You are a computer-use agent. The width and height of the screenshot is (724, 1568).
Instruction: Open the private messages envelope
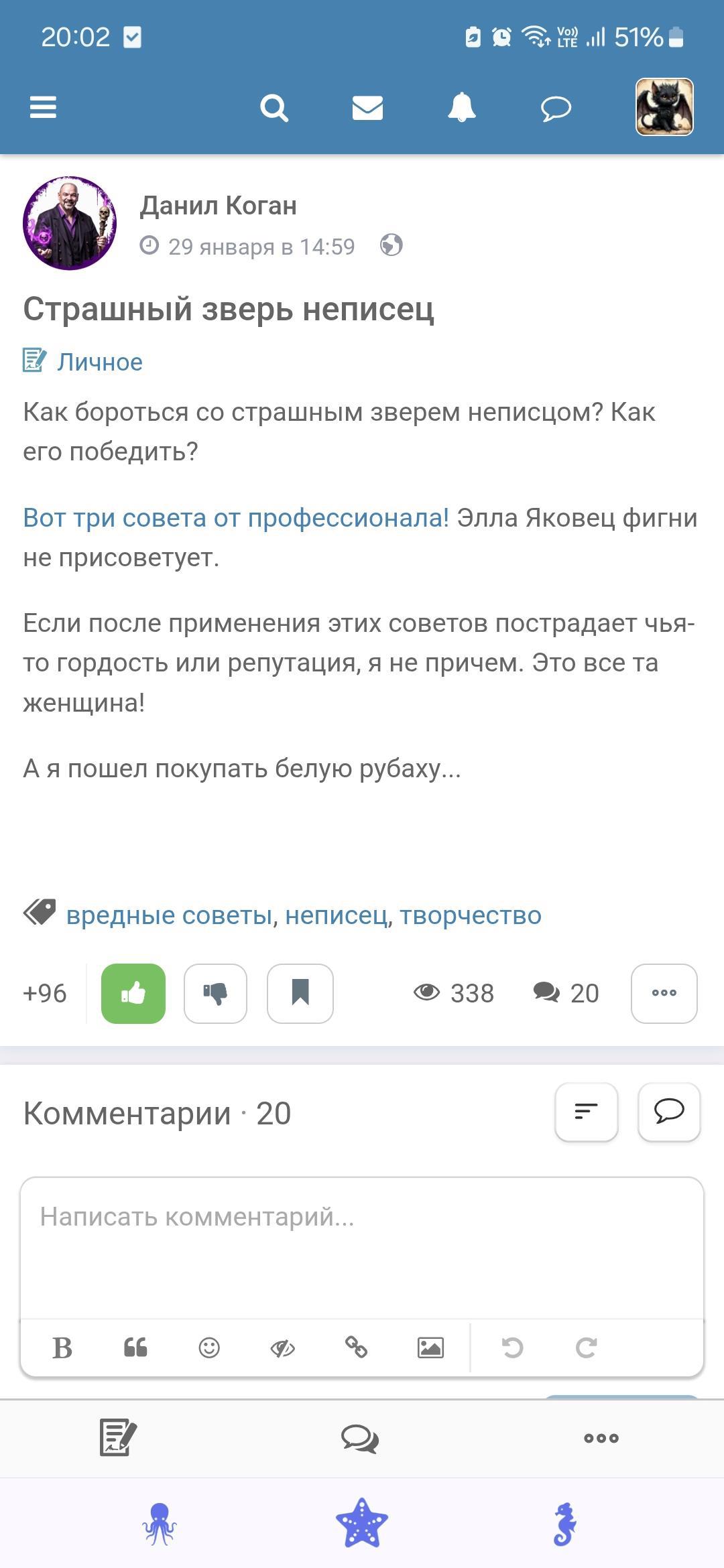[x=367, y=107]
